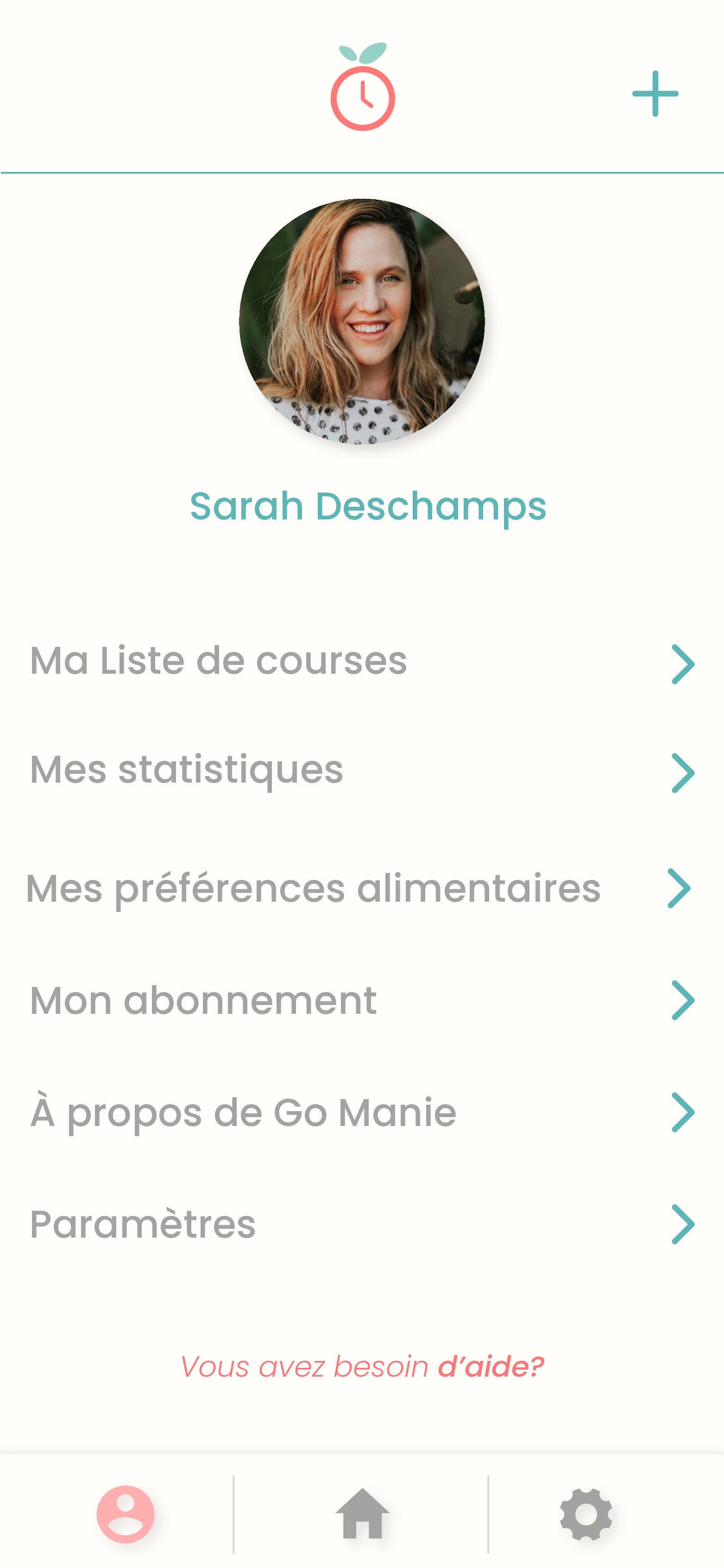
Task: Tap the Go Manie tomato timer logo
Action: 363,88
